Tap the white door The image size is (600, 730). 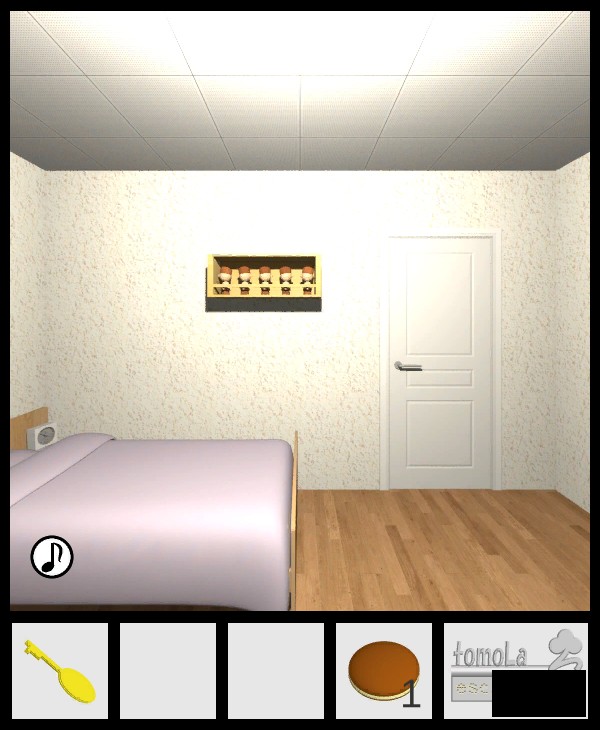[x=438, y=362]
